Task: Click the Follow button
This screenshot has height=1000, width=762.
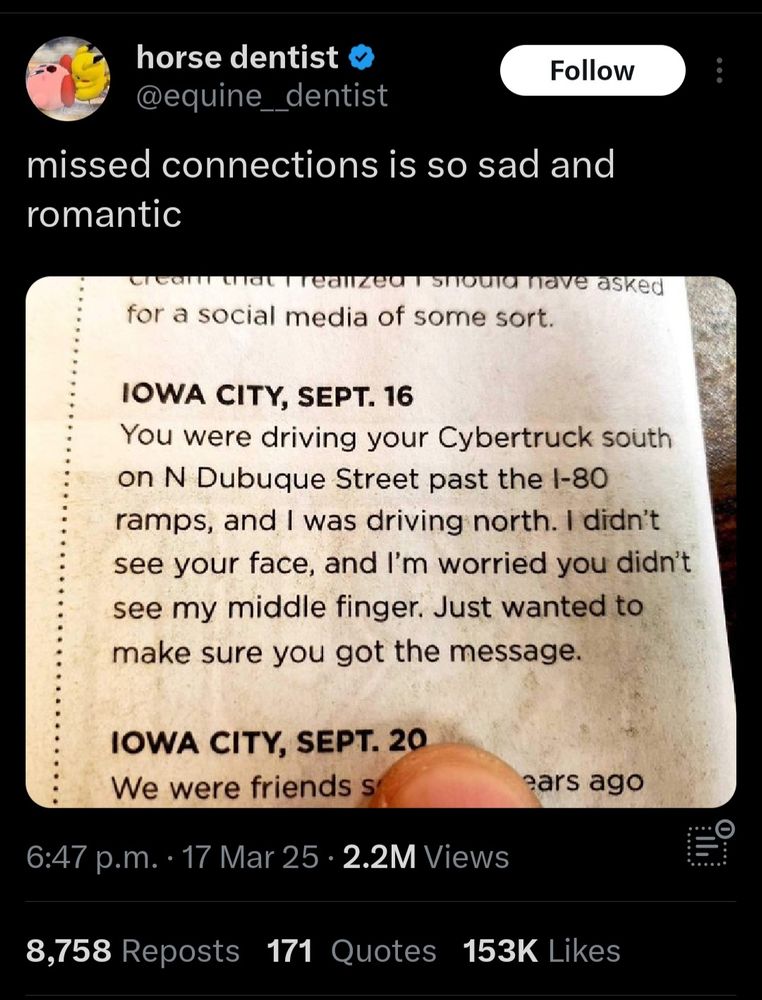Action: click(x=592, y=70)
